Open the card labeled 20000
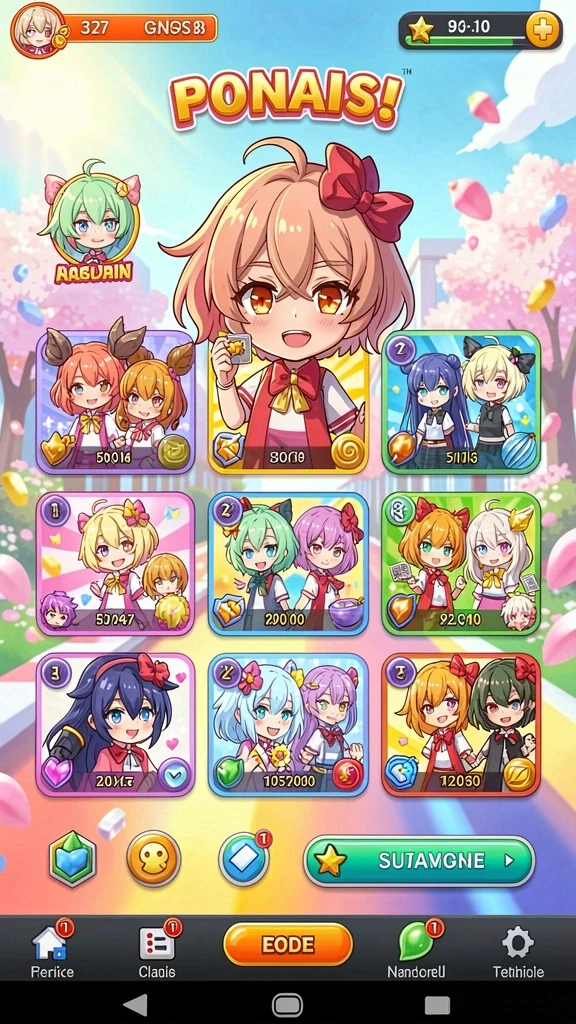Screen dimensions: 576x1024 288,564
